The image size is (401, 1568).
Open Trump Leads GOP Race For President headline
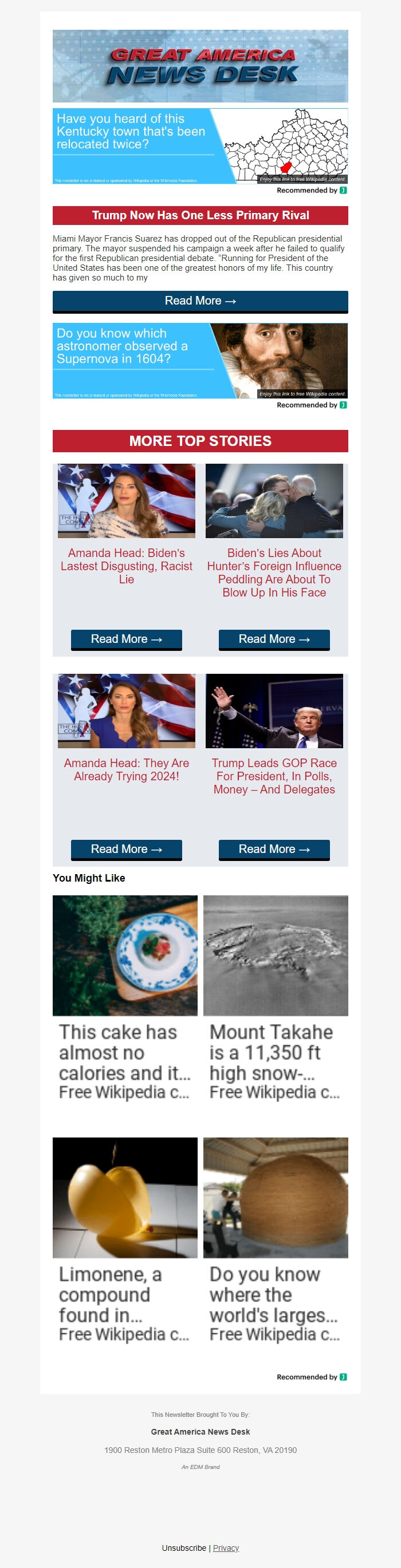[274, 776]
